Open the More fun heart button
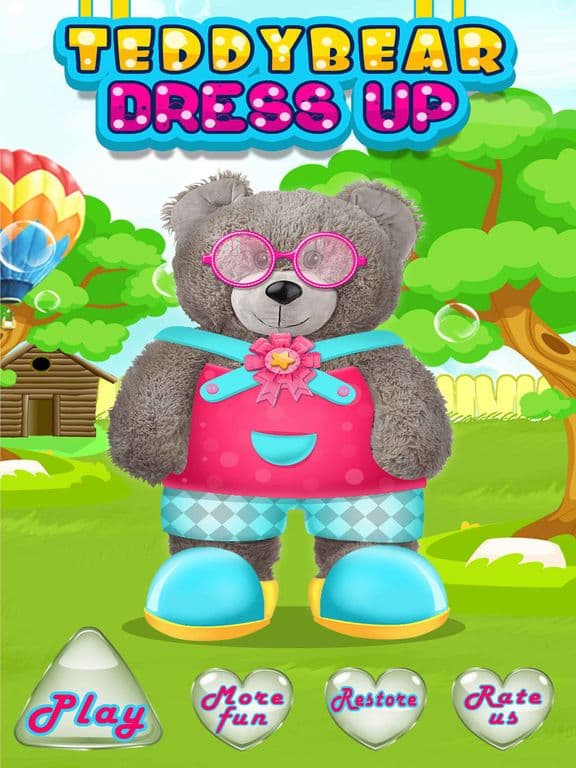Image resolution: width=576 pixels, height=768 pixels. click(x=242, y=708)
